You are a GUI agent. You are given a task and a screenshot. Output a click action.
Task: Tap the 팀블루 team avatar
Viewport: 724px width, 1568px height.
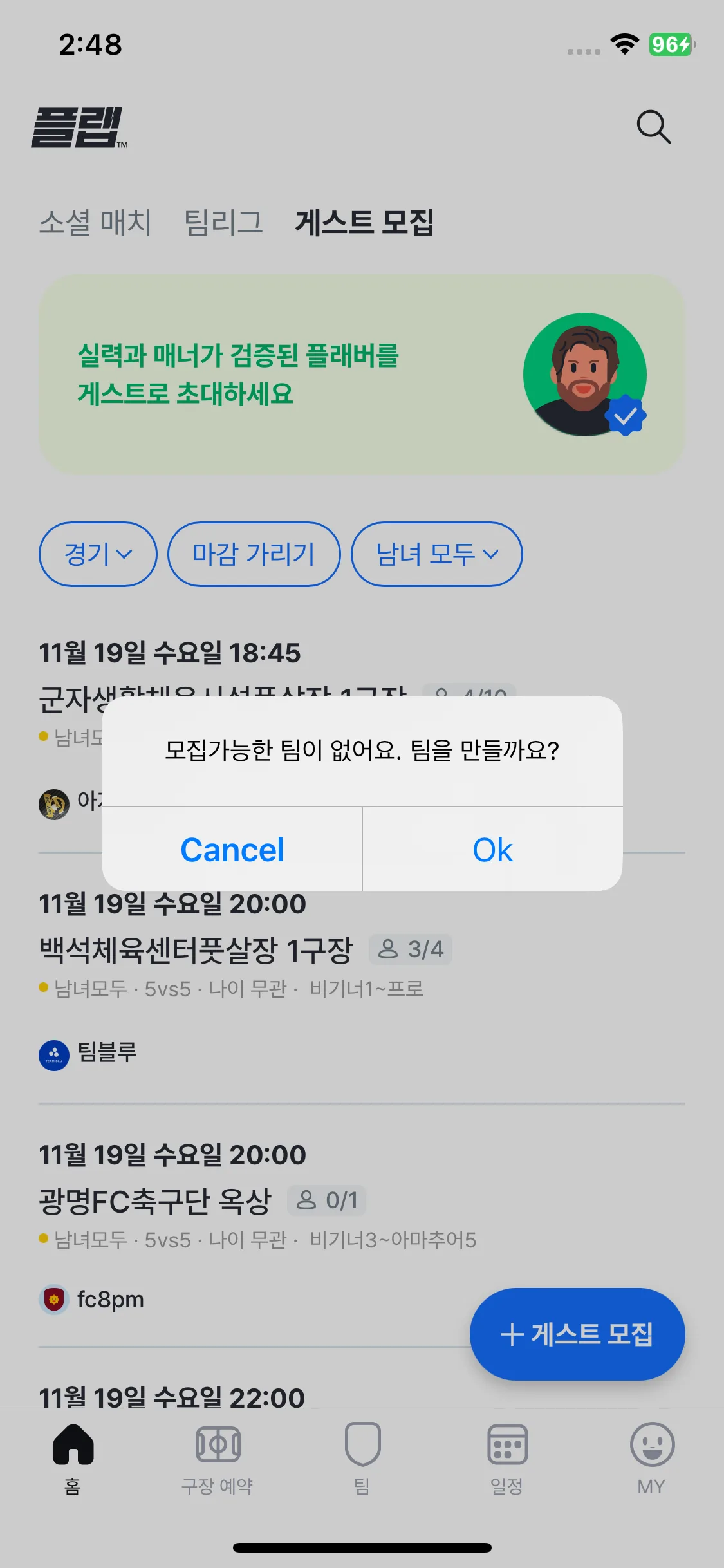53,1054
